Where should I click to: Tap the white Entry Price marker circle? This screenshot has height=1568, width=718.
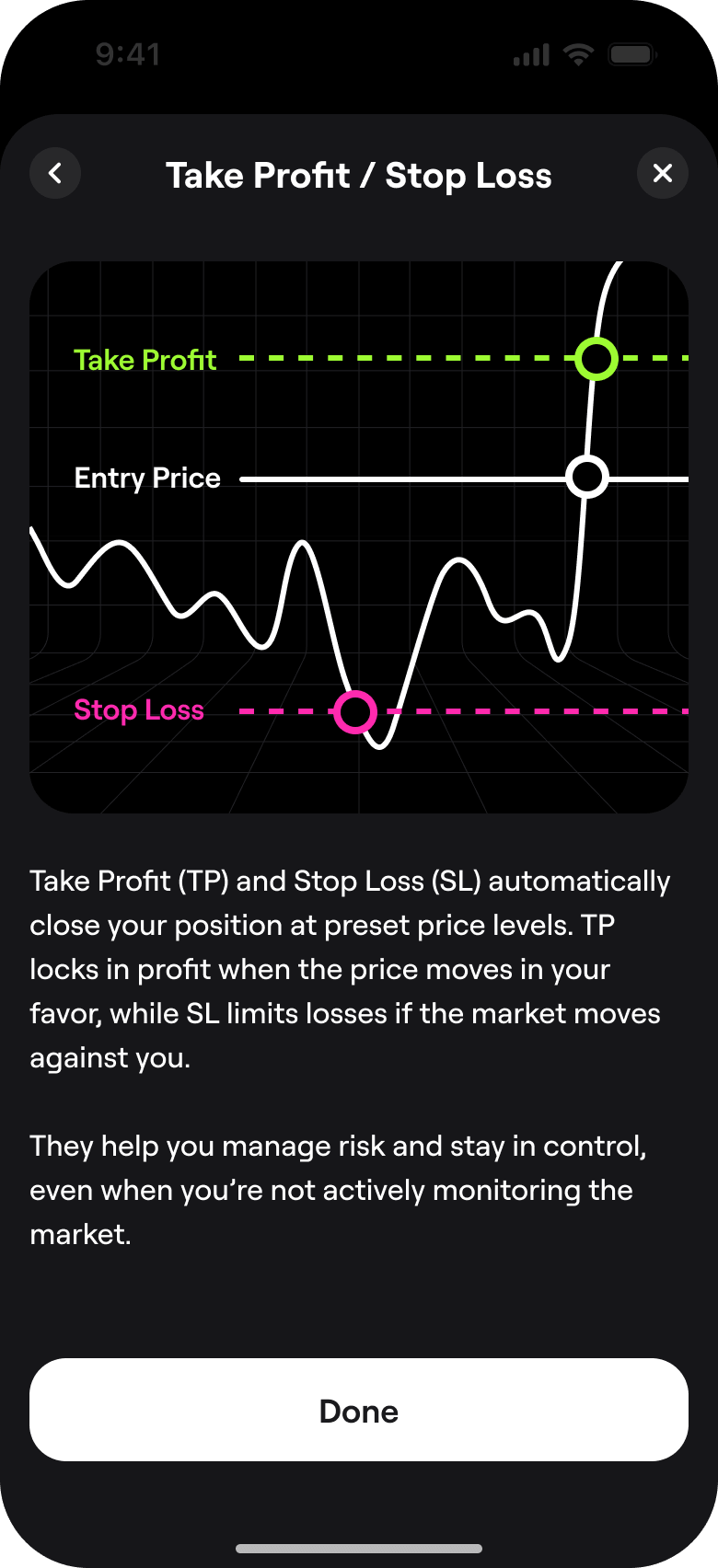(x=586, y=477)
